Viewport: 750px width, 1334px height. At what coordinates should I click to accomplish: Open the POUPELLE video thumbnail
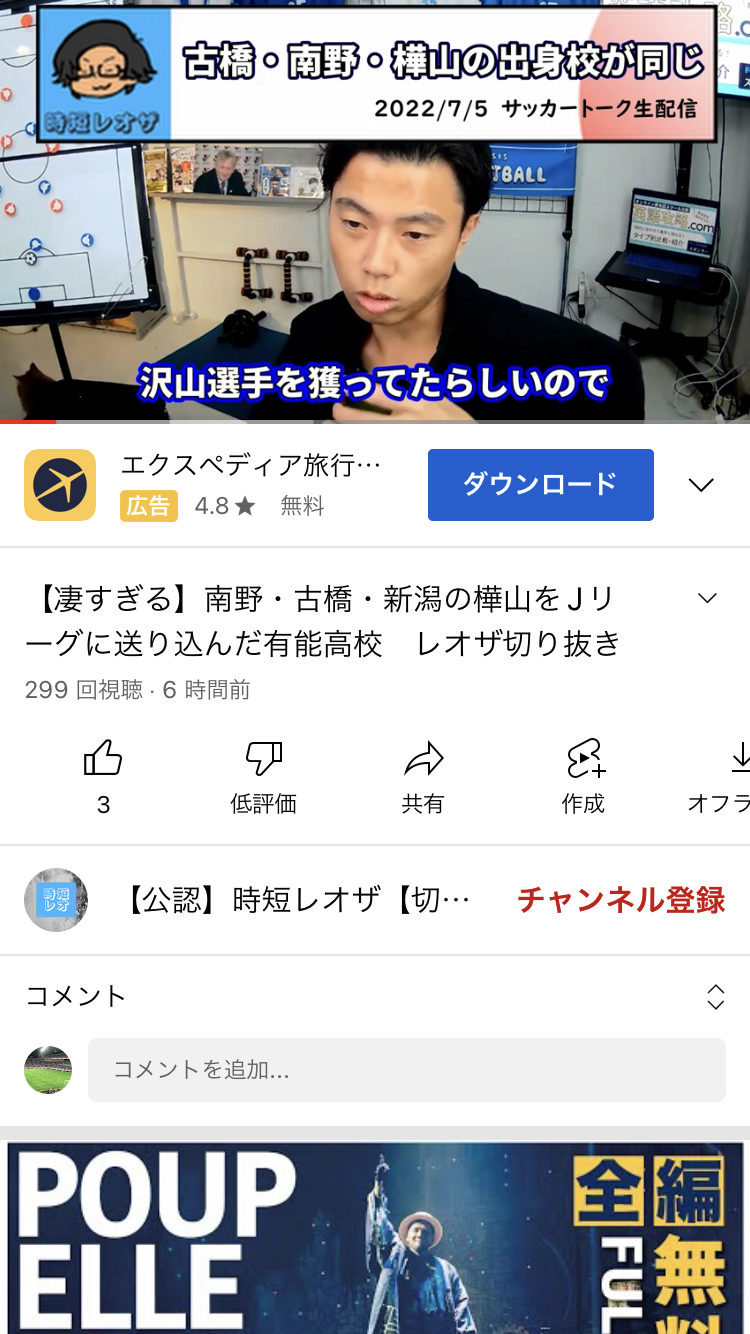pos(375,1238)
